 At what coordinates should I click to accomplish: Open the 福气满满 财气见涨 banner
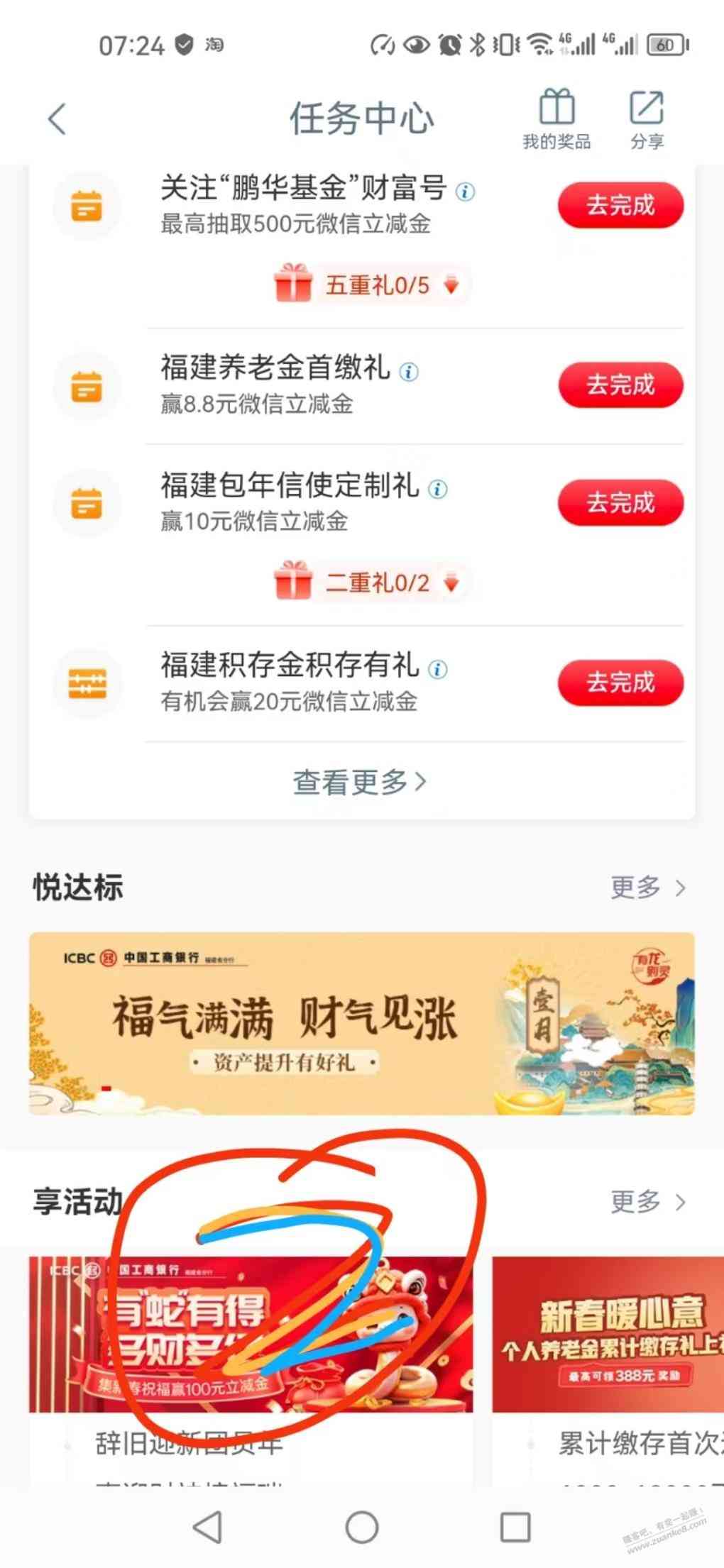[x=361, y=1023]
